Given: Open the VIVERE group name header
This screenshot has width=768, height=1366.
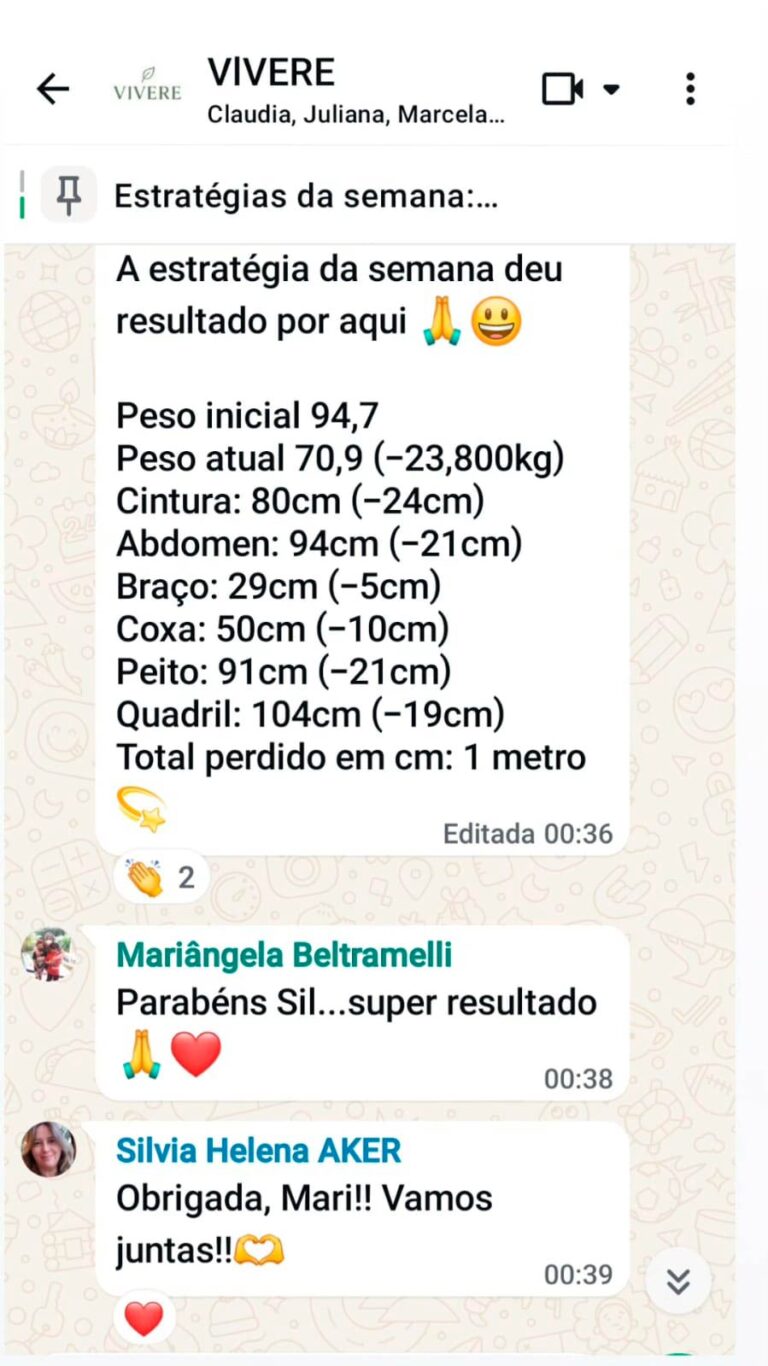Looking at the screenshot, I should [272, 70].
